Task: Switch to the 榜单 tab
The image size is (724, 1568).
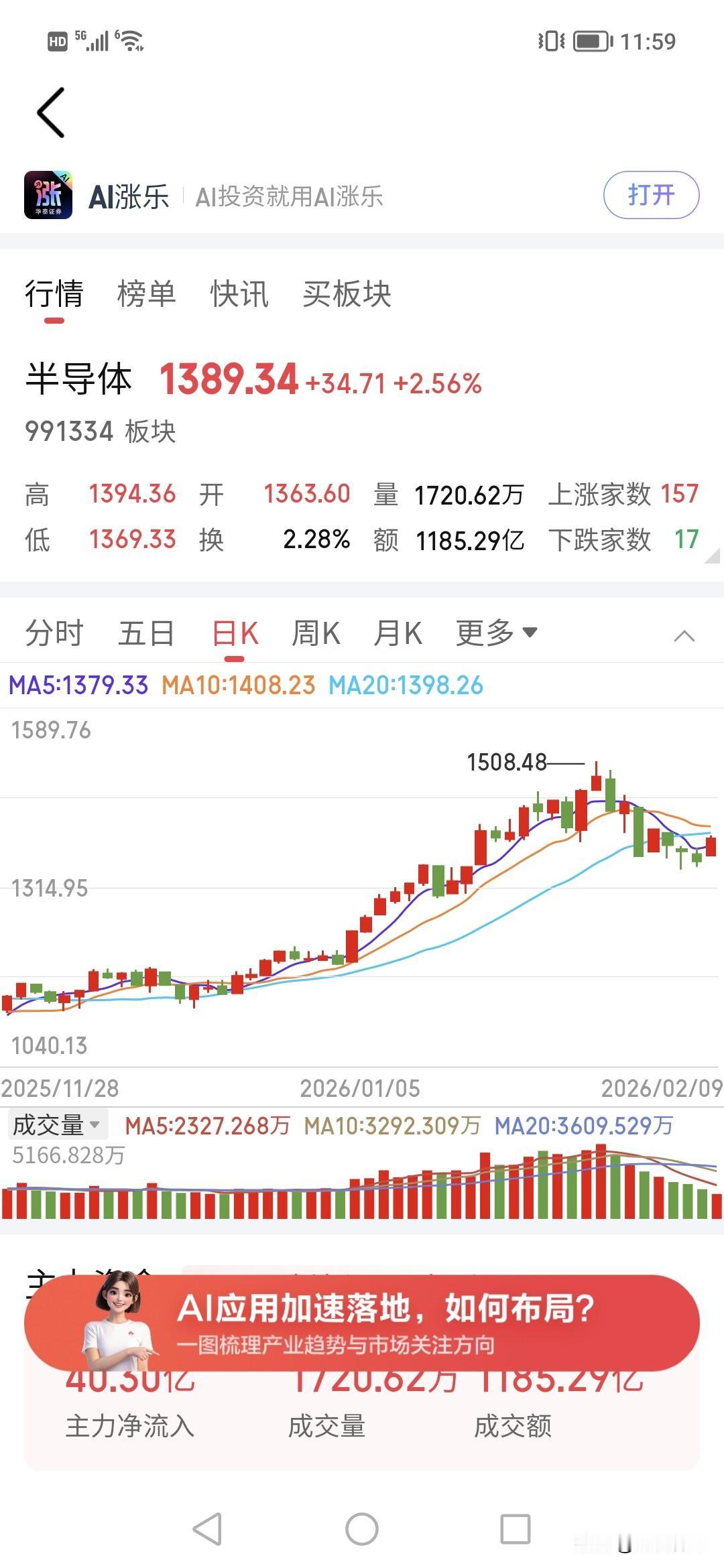Action: (x=145, y=293)
